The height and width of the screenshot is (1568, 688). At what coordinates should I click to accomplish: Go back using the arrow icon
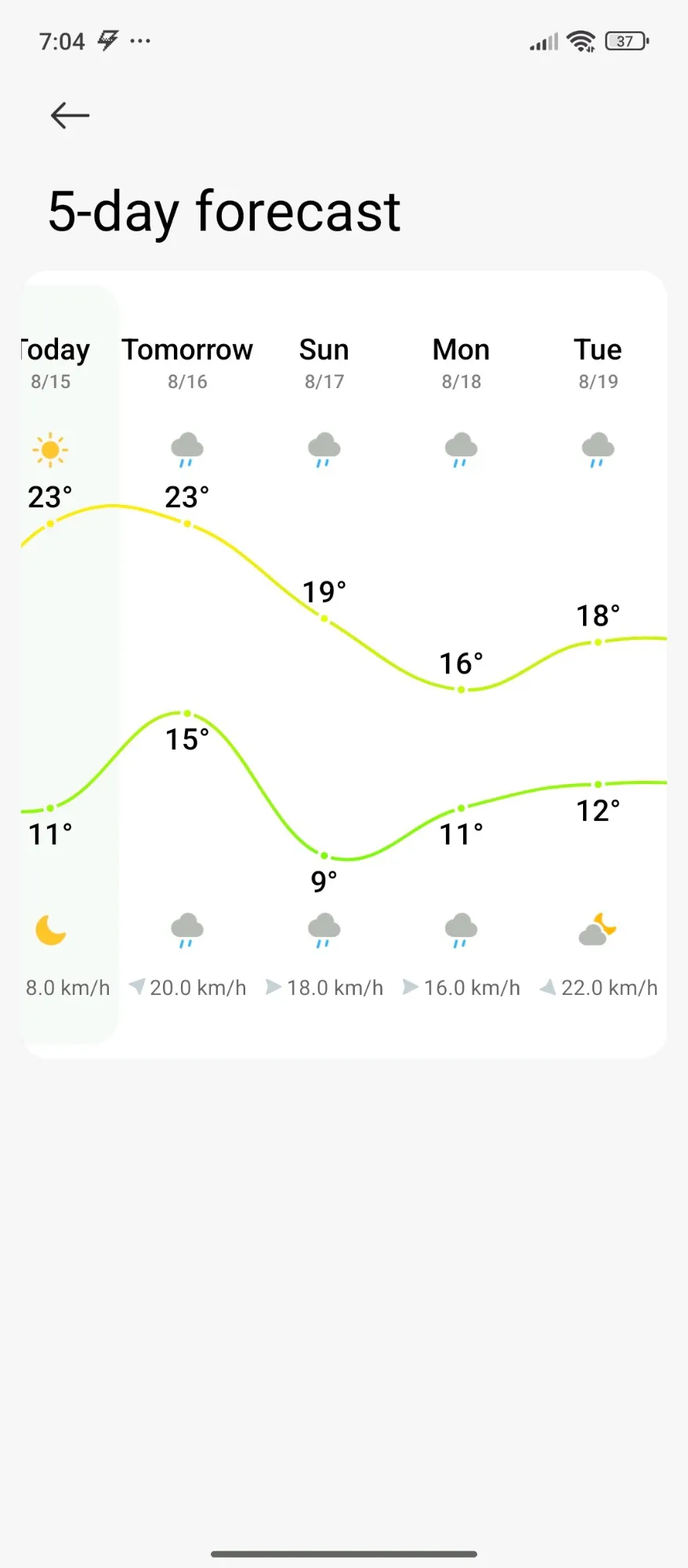[70, 115]
